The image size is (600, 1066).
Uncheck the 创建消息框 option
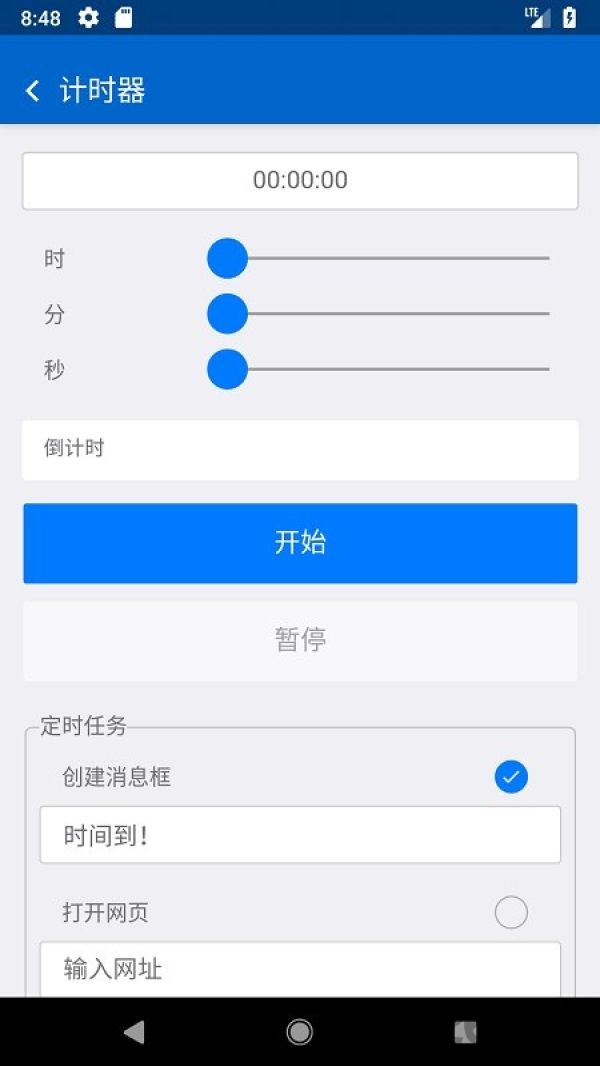pos(511,777)
